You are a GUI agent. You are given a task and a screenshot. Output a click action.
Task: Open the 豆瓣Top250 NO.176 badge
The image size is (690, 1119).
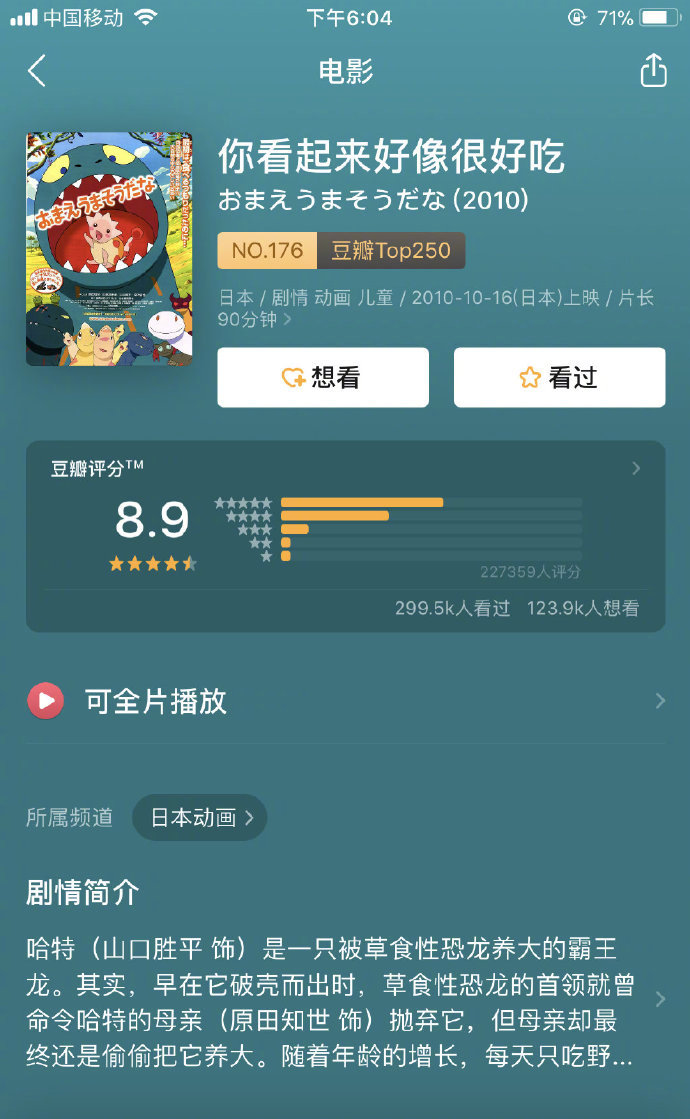pos(341,250)
